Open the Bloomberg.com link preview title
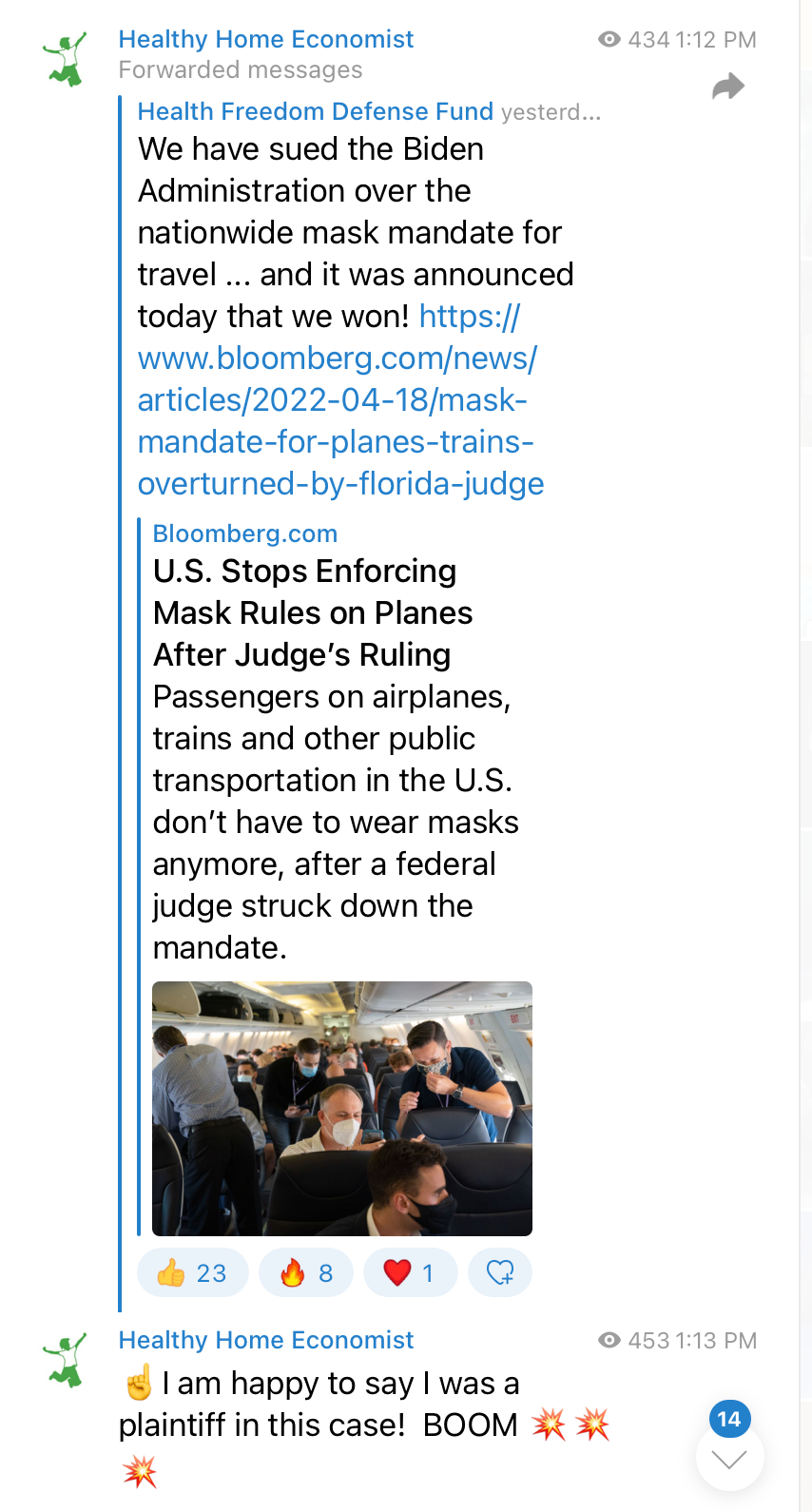 coord(304,612)
